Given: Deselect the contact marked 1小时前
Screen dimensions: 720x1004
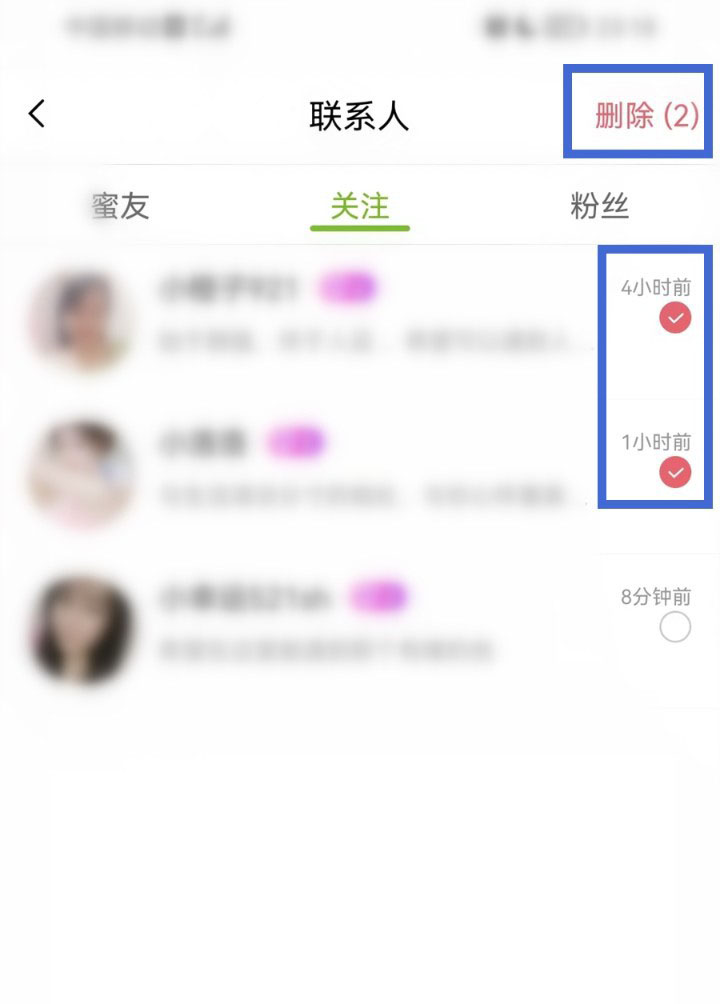Looking at the screenshot, I should (x=676, y=472).
